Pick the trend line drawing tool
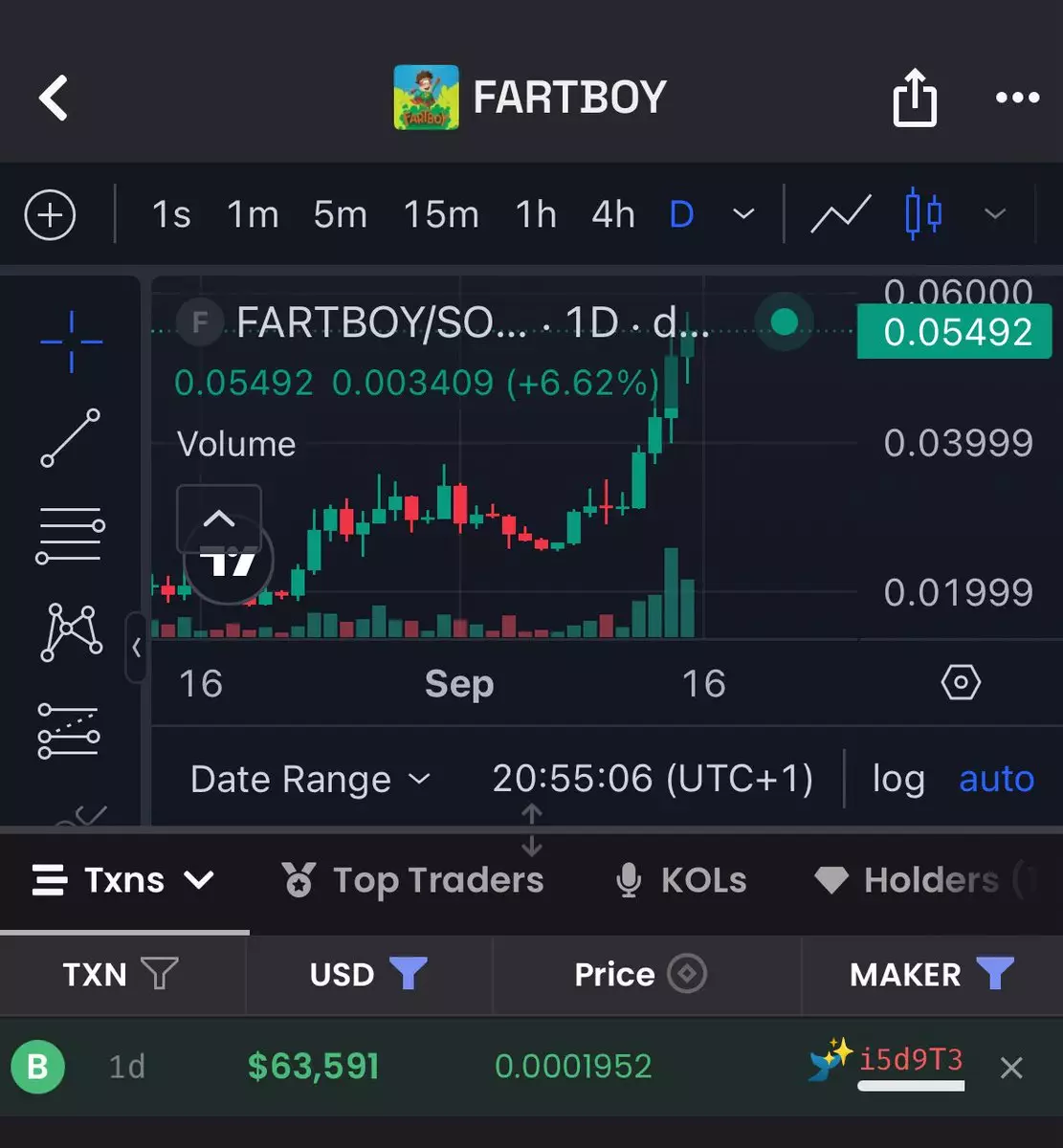The height and width of the screenshot is (1148, 1063). pyautogui.click(x=70, y=438)
